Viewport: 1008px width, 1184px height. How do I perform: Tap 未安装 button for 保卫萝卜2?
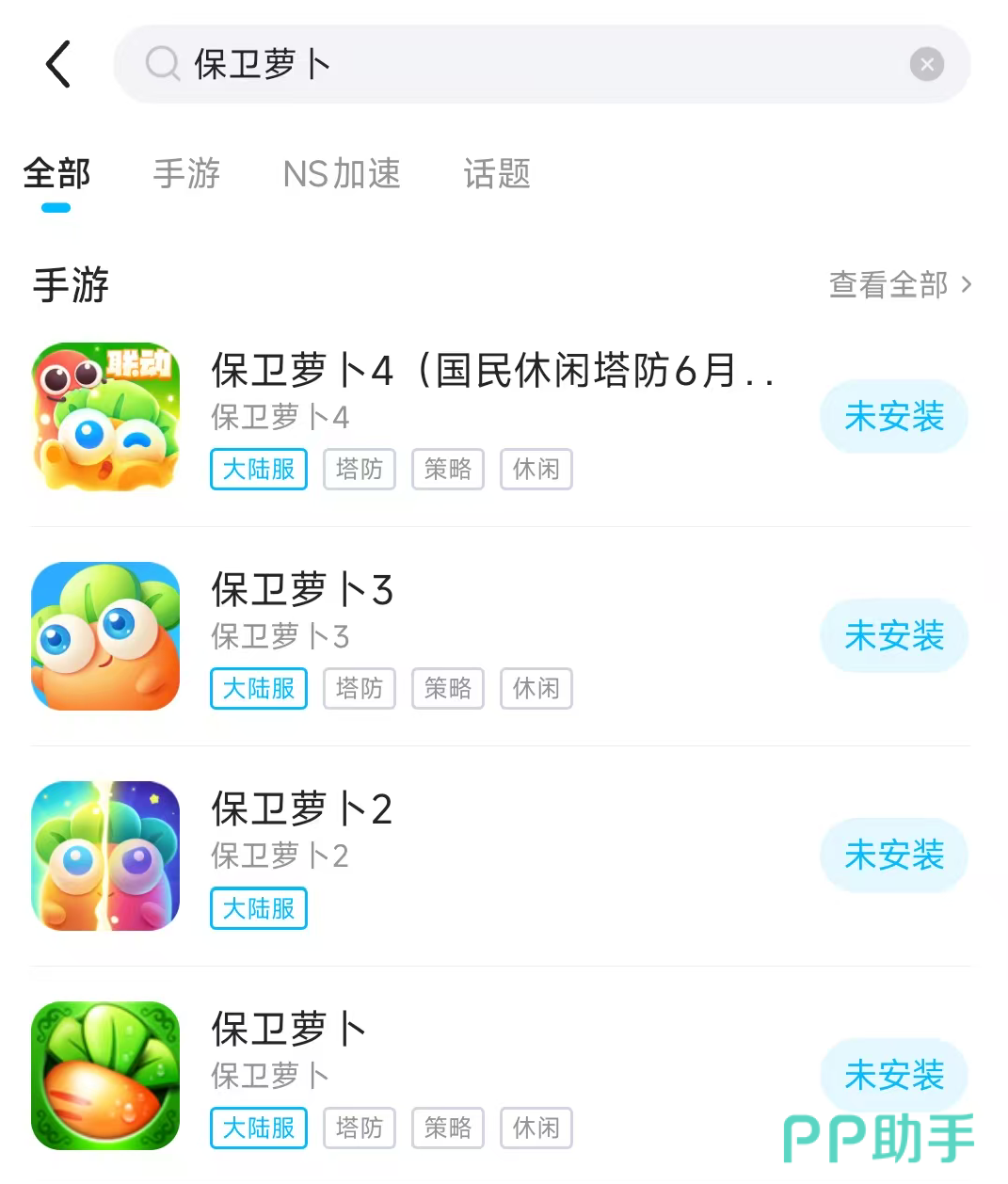tap(893, 856)
